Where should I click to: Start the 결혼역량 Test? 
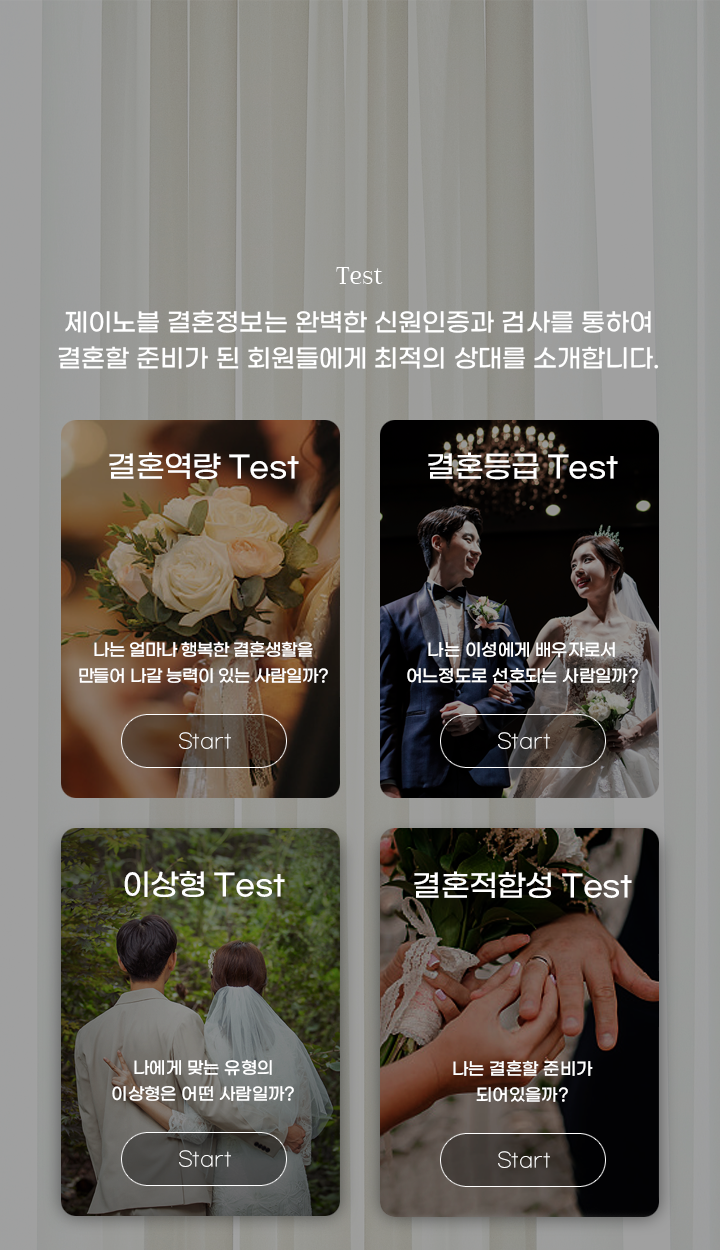click(x=204, y=741)
